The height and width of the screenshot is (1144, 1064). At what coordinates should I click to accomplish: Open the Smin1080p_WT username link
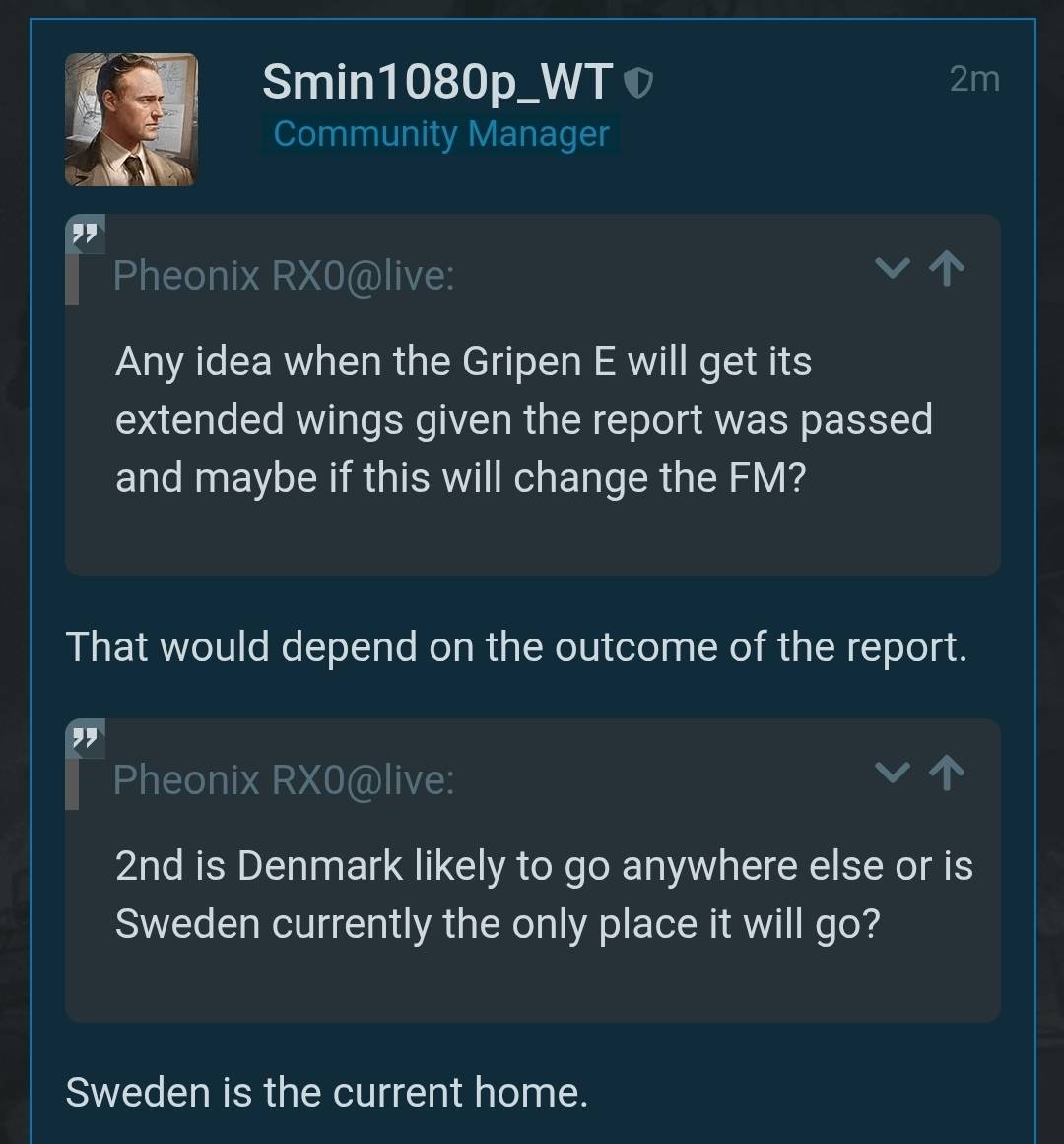click(437, 82)
